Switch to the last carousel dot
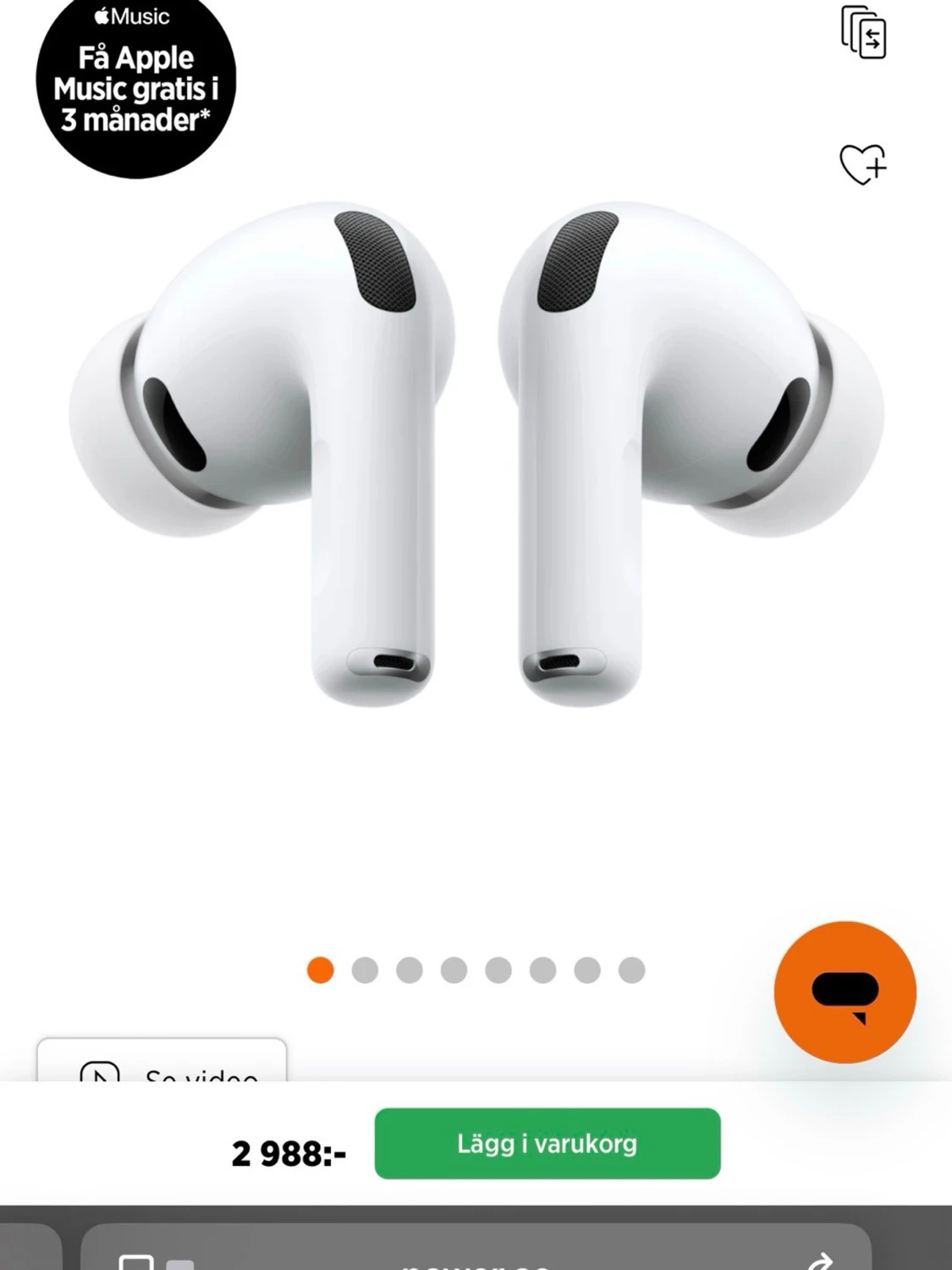 click(x=630, y=969)
